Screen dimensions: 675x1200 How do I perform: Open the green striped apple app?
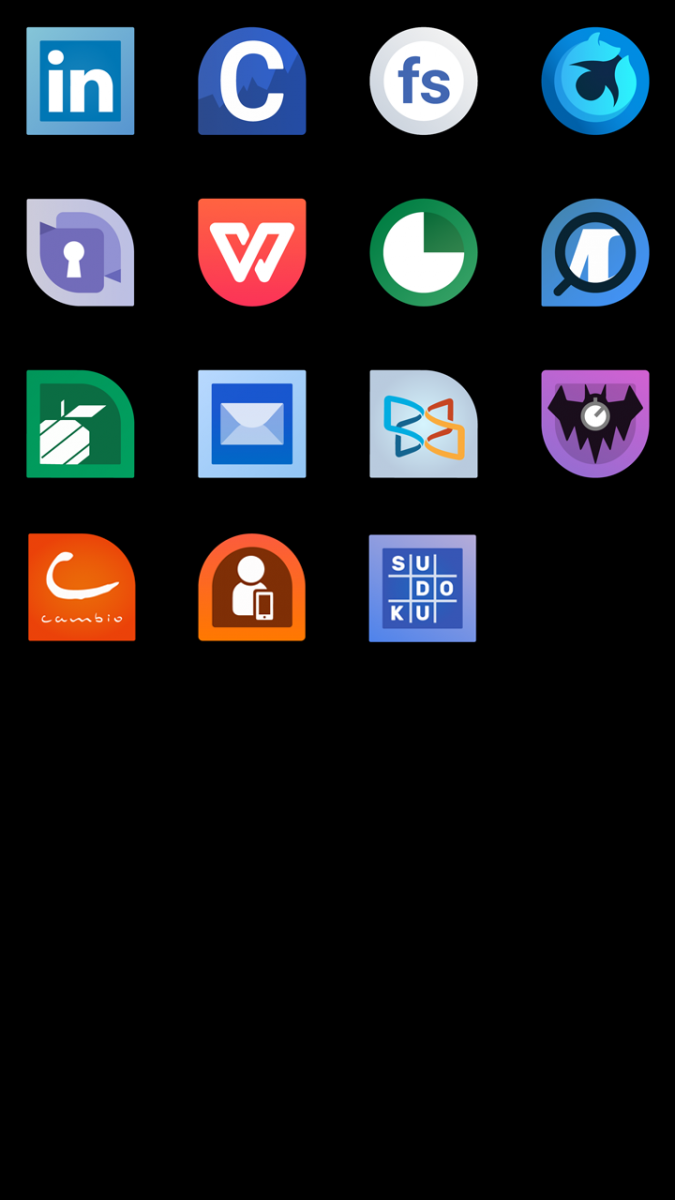click(x=80, y=424)
